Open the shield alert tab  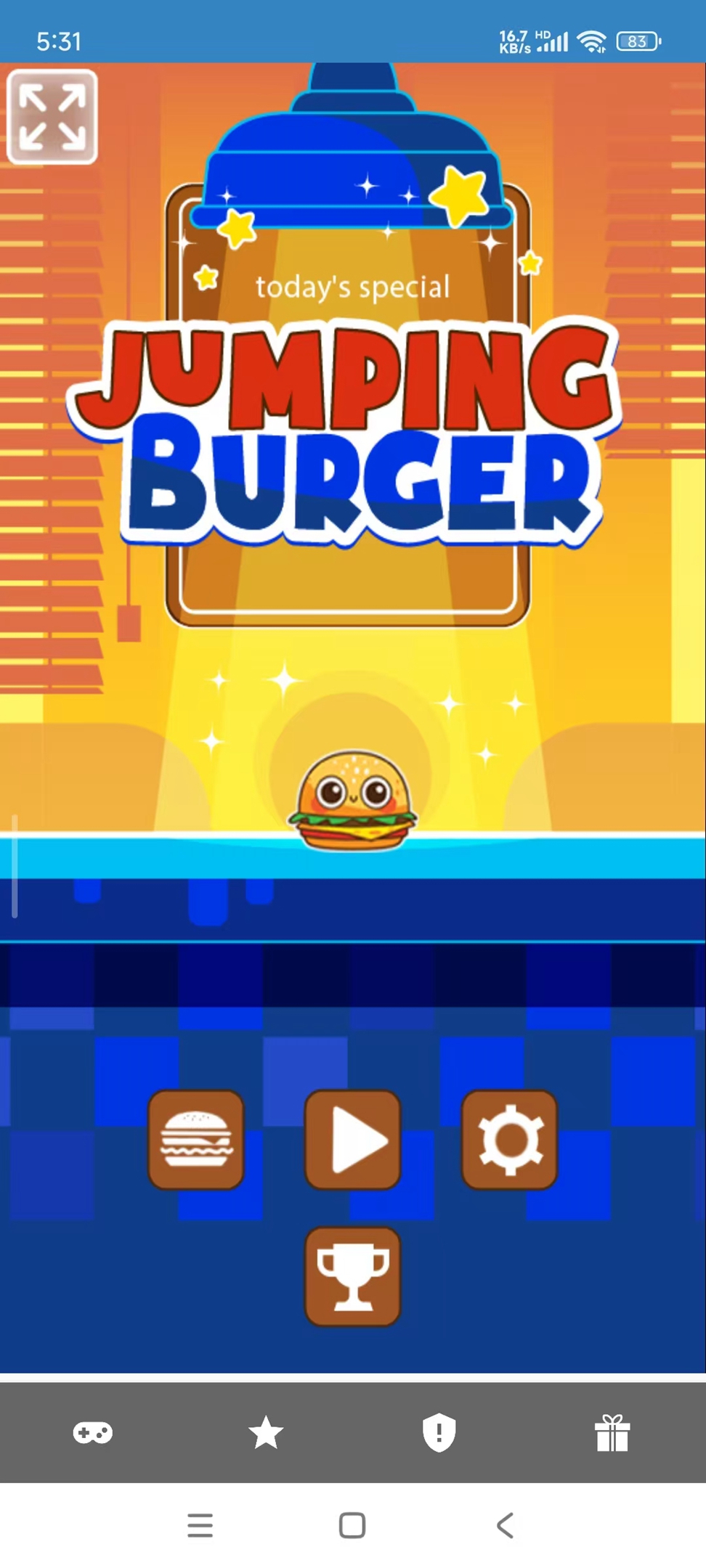coord(439,1433)
